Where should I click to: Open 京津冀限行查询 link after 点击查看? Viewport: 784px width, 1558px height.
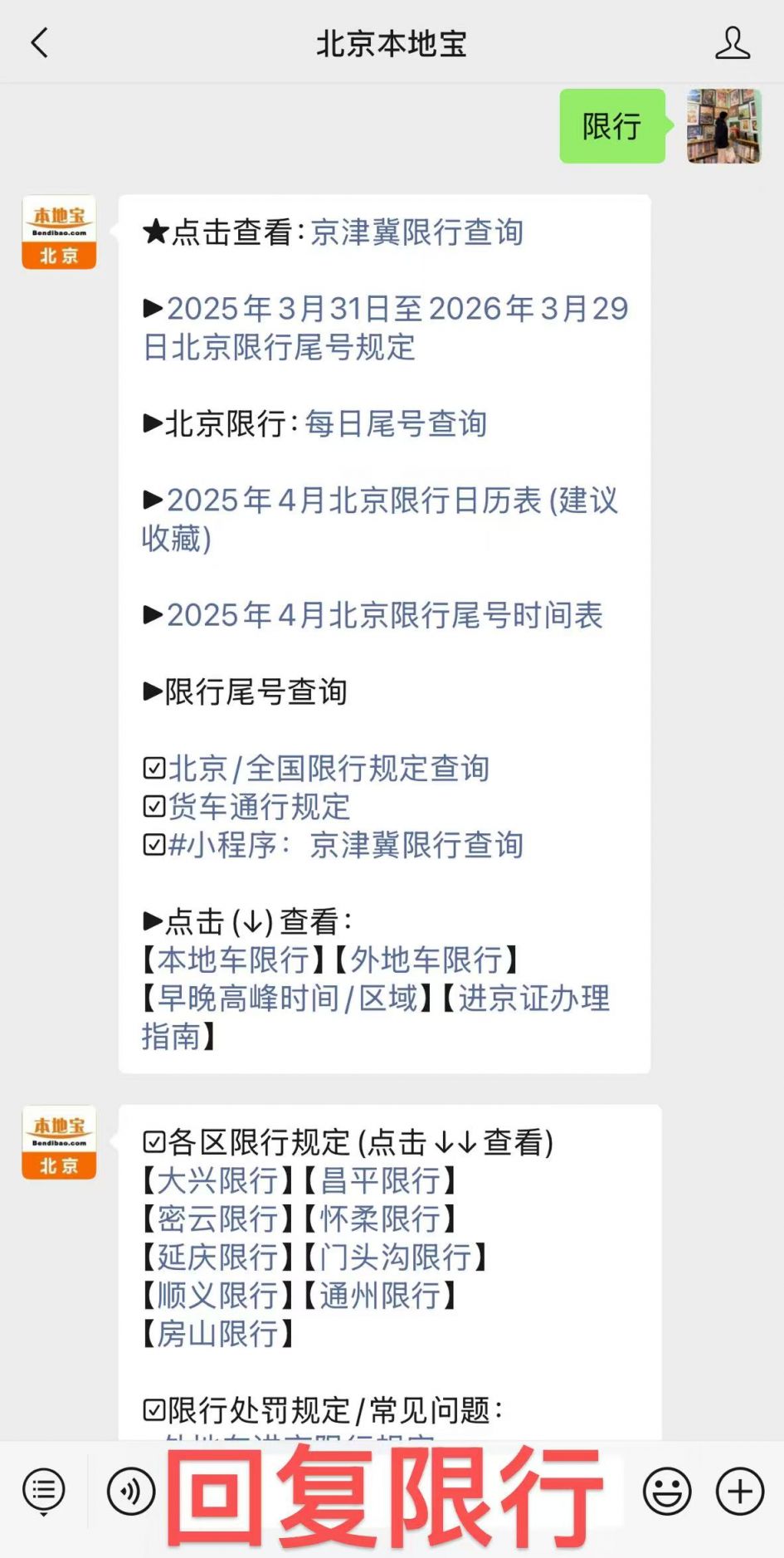point(416,232)
